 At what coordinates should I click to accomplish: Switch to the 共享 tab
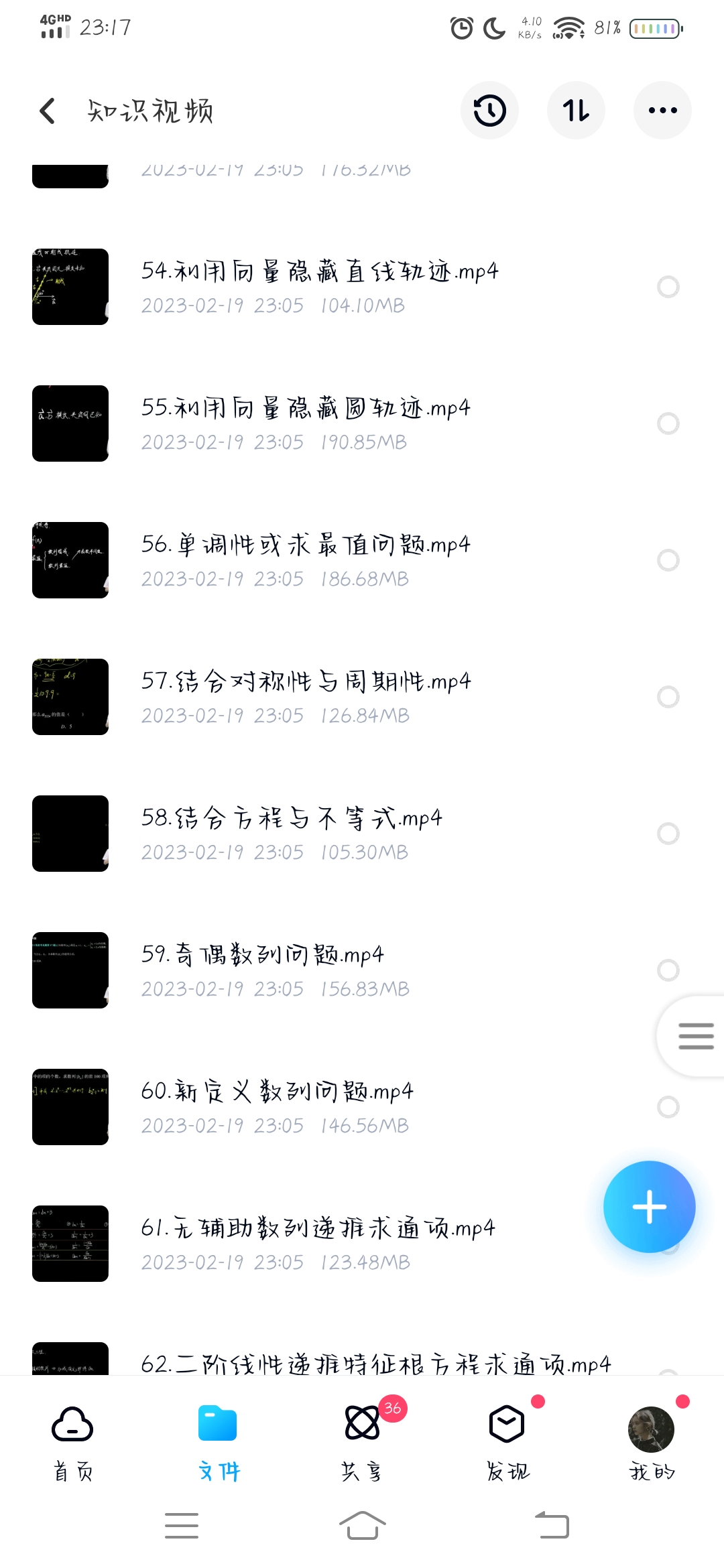tap(362, 1441)
